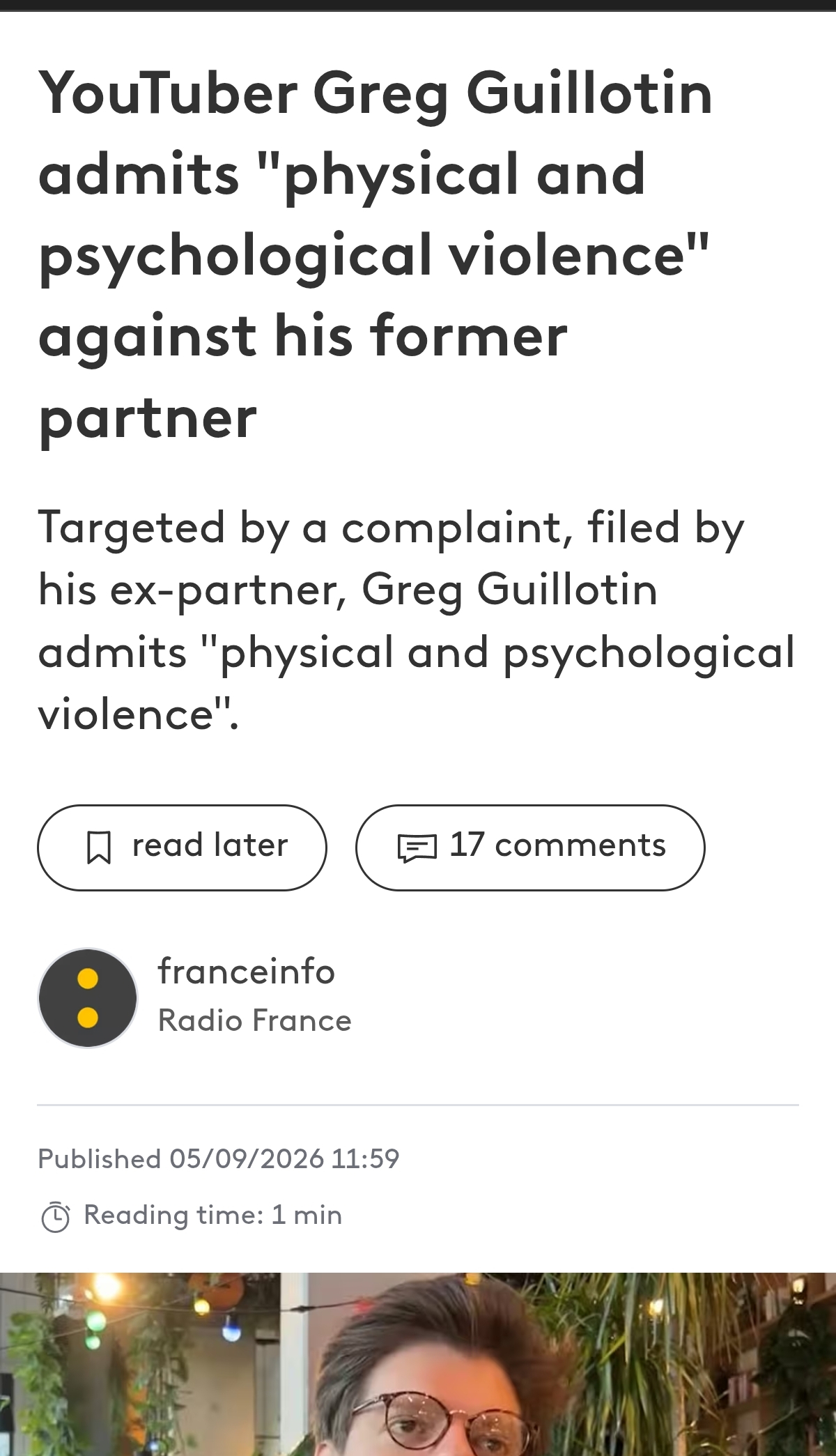Viewport: 836px width, 1456px height.
Task: Open the article's main photo
Action: 418,1364
